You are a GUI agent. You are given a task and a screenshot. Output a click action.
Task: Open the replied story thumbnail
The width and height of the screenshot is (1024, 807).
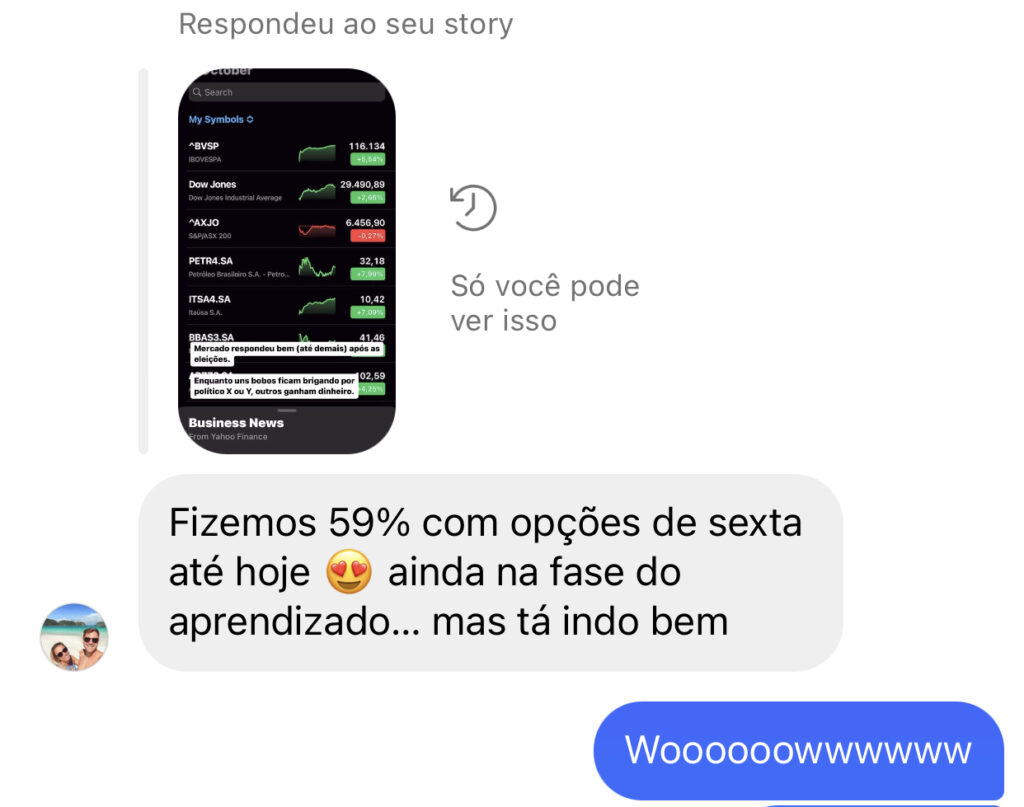click(x=287, y=260)
